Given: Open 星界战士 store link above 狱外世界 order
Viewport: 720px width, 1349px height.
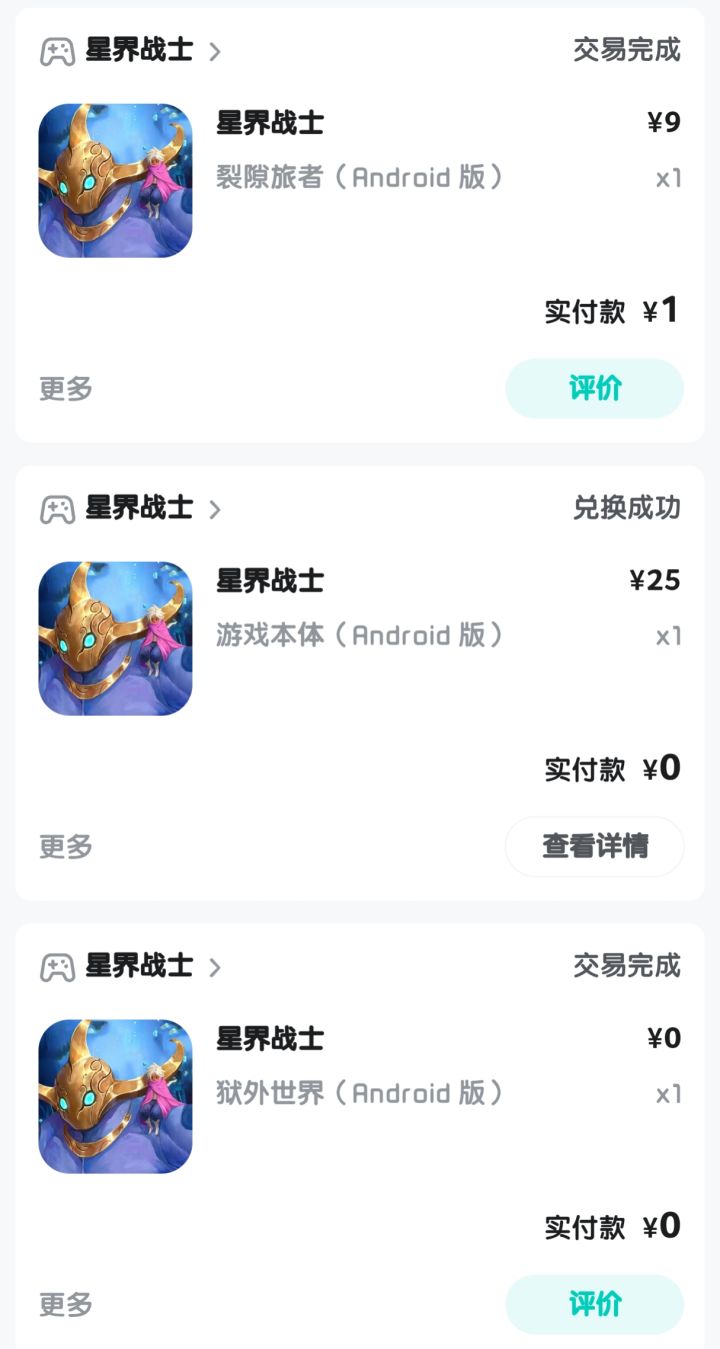Looking at the screenshot, I should point(138,967).
